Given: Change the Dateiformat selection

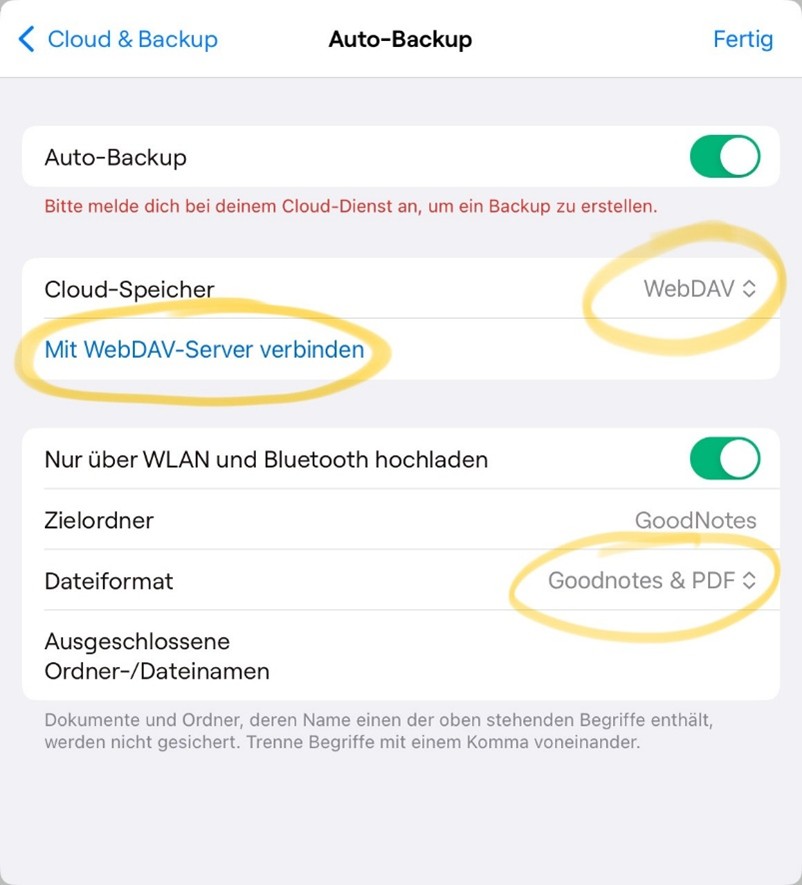Looking at the screenshot, I should (651, 581).
